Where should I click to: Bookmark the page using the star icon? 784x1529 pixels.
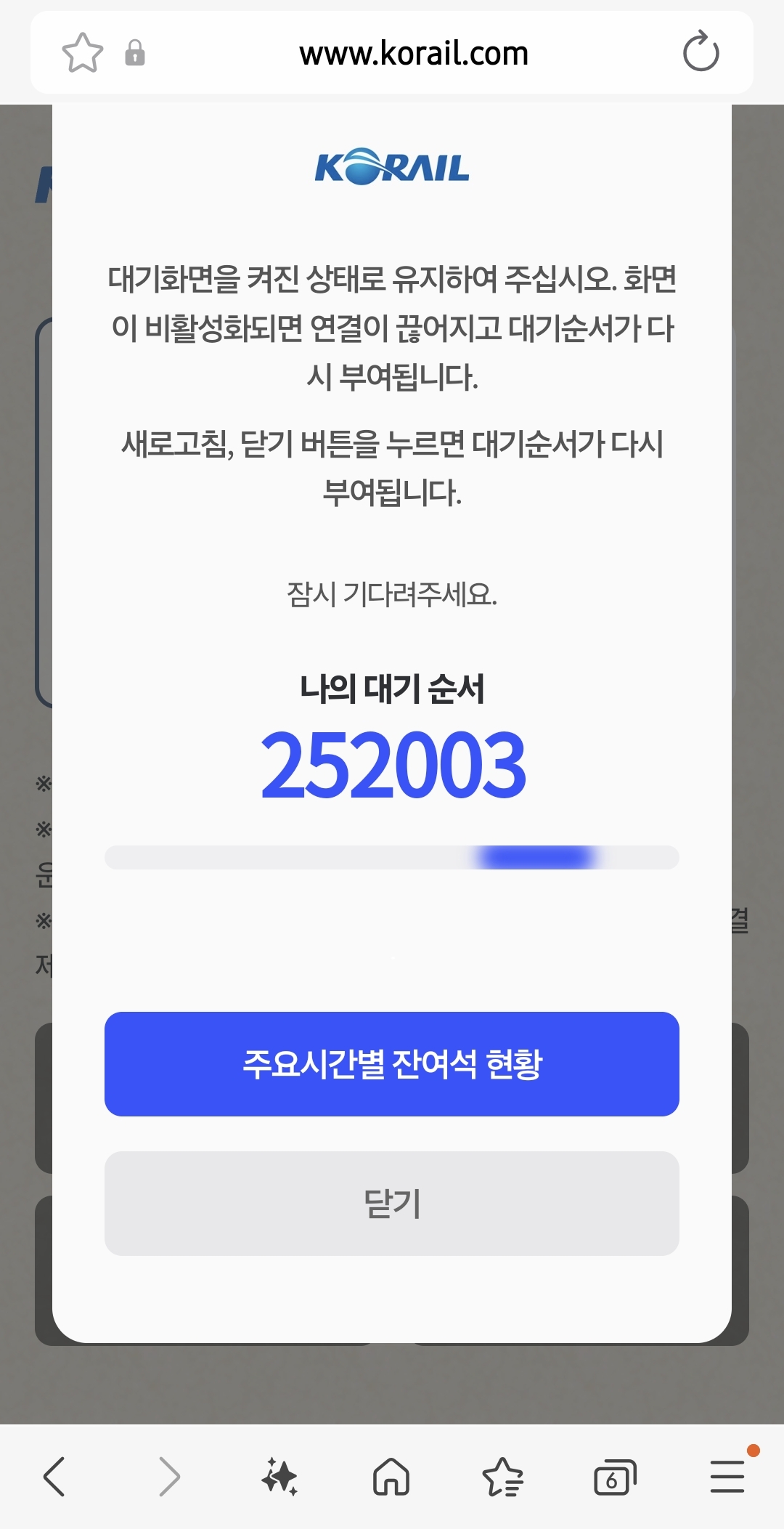[82, 53]
